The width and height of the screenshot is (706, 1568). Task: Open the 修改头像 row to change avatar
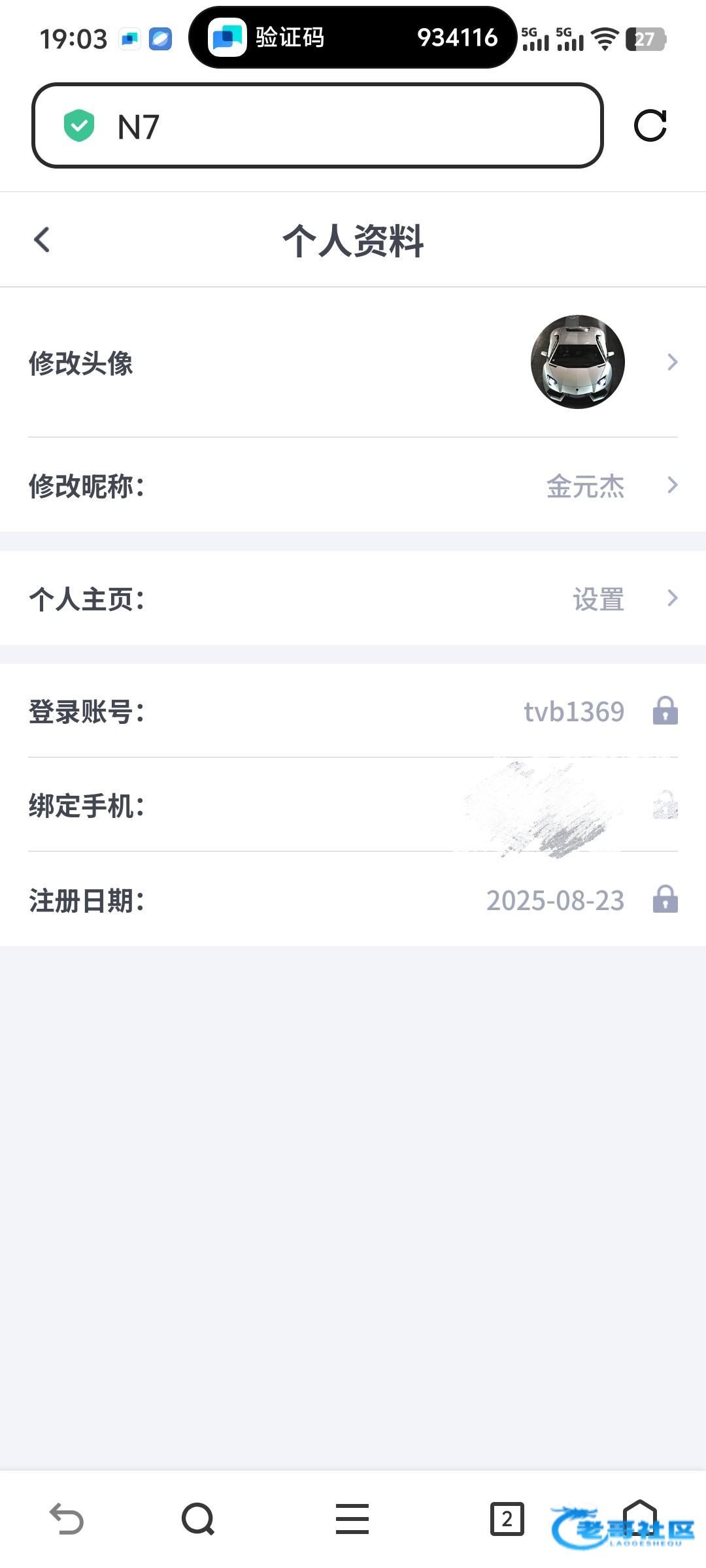[353, 363]
